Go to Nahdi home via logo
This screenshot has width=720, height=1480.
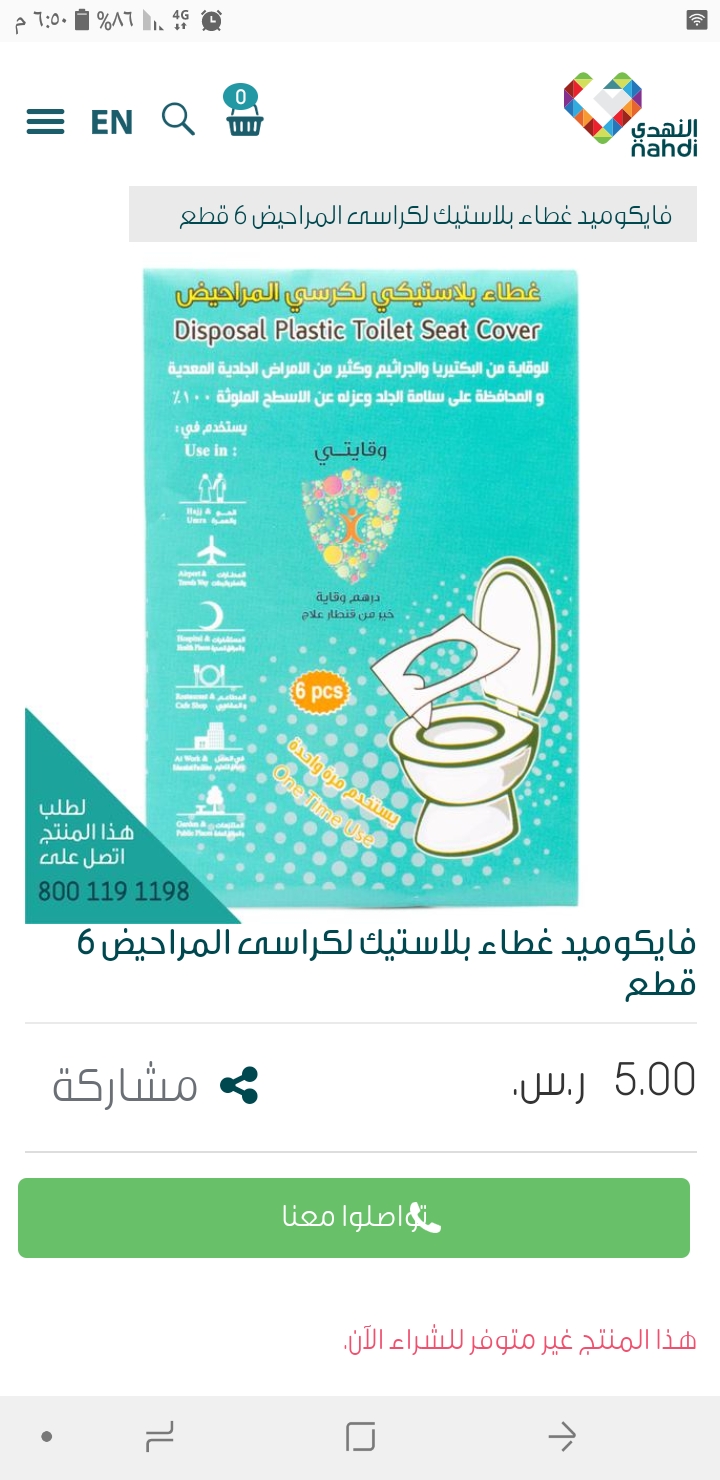point(630,115)
